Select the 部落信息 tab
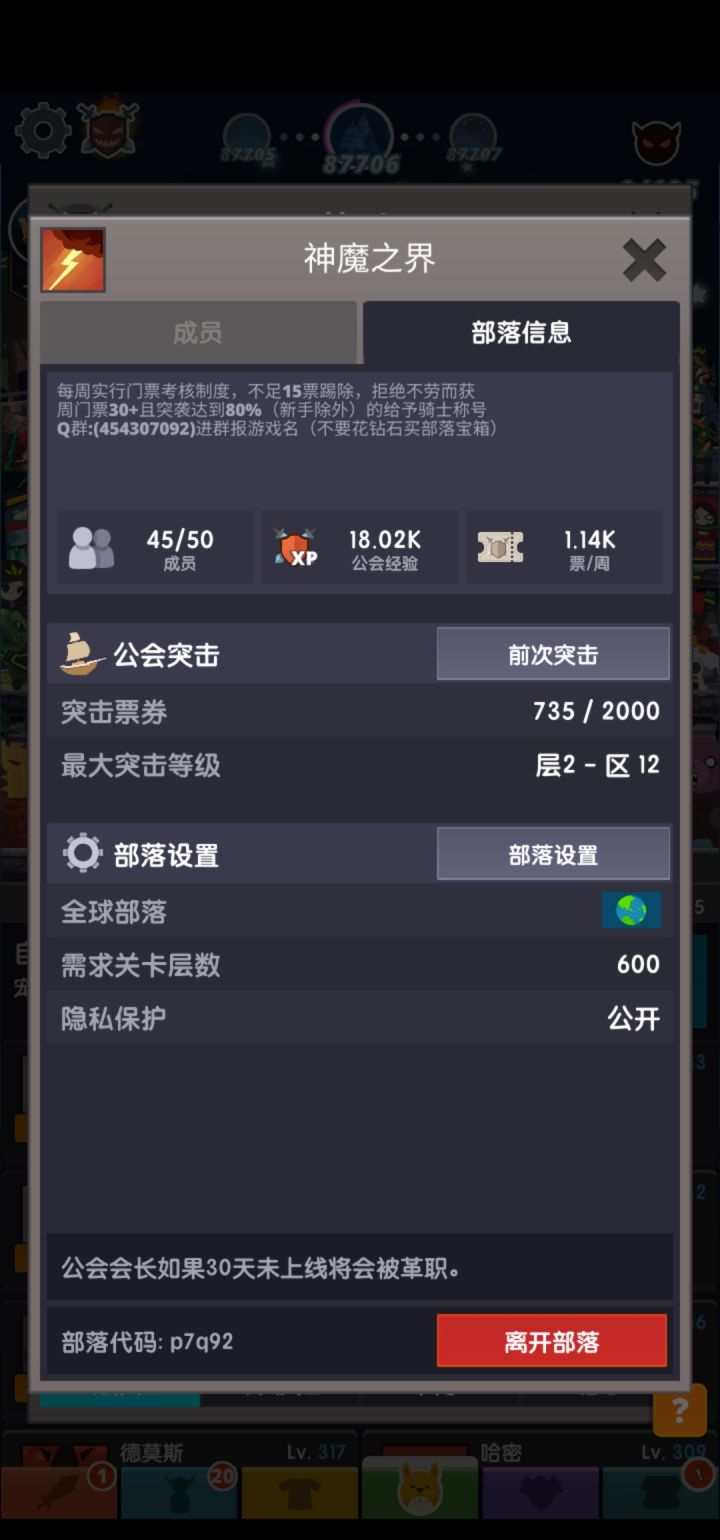 point(520,333)
